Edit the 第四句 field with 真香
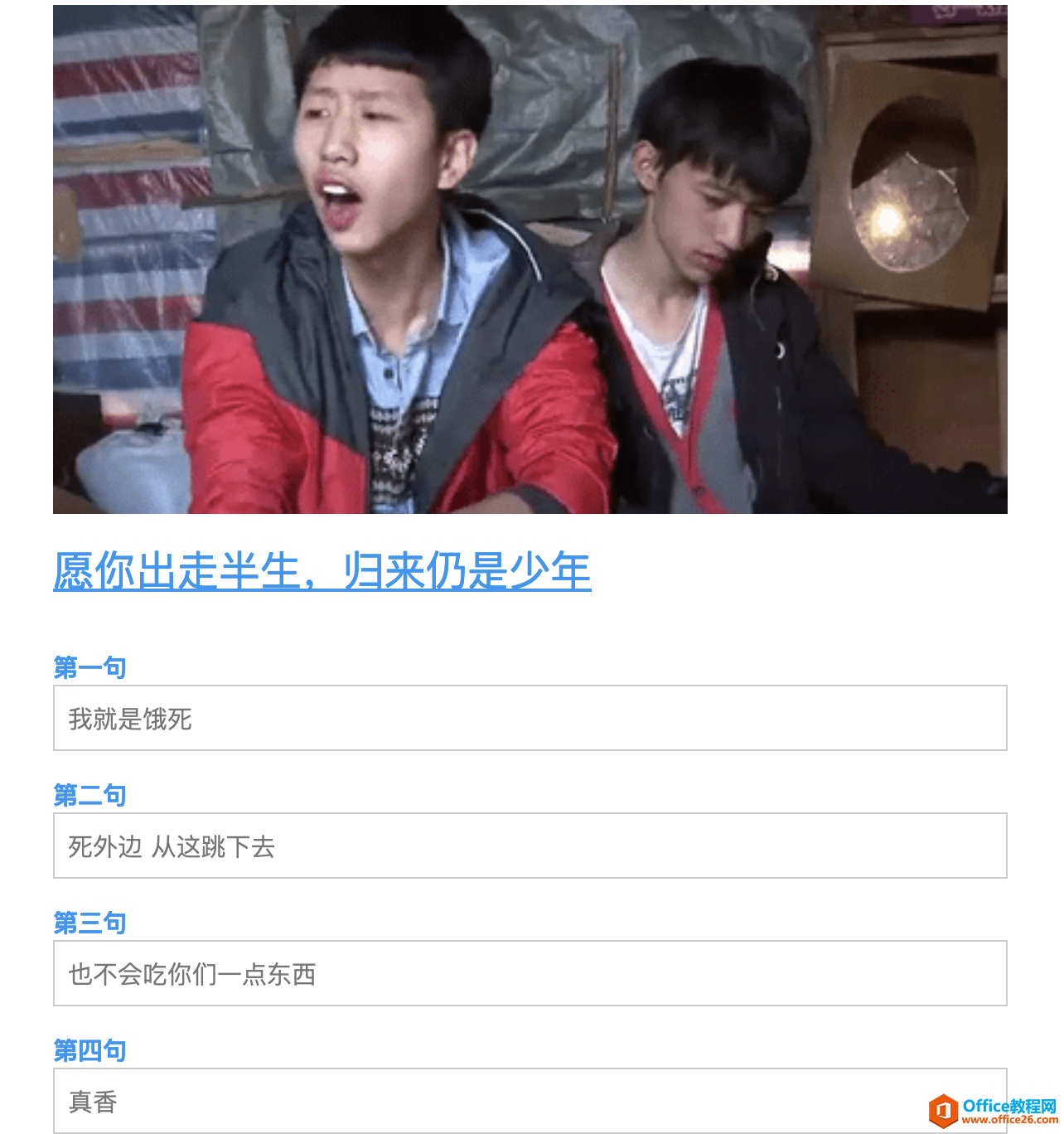 (x=497, y=1101)
